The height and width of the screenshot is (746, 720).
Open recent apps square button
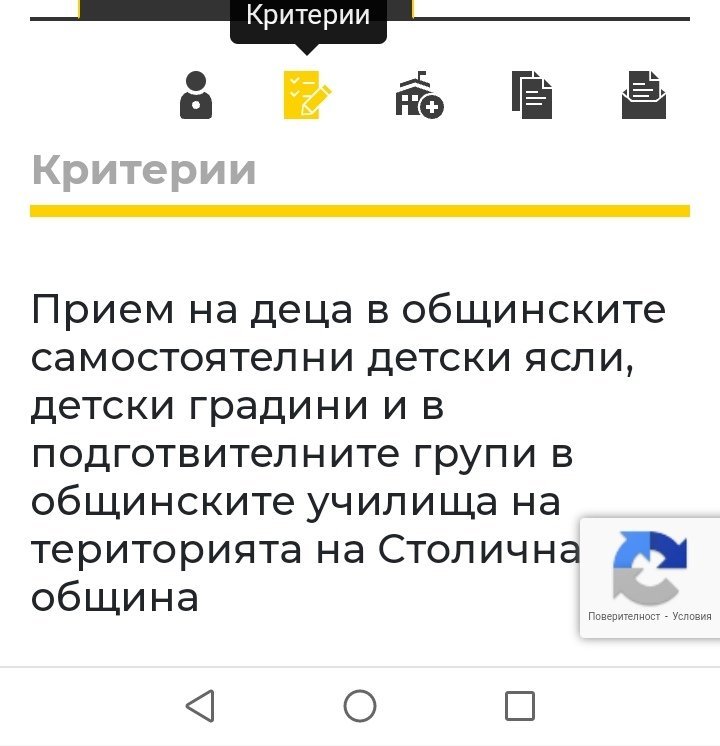point(519,706)
